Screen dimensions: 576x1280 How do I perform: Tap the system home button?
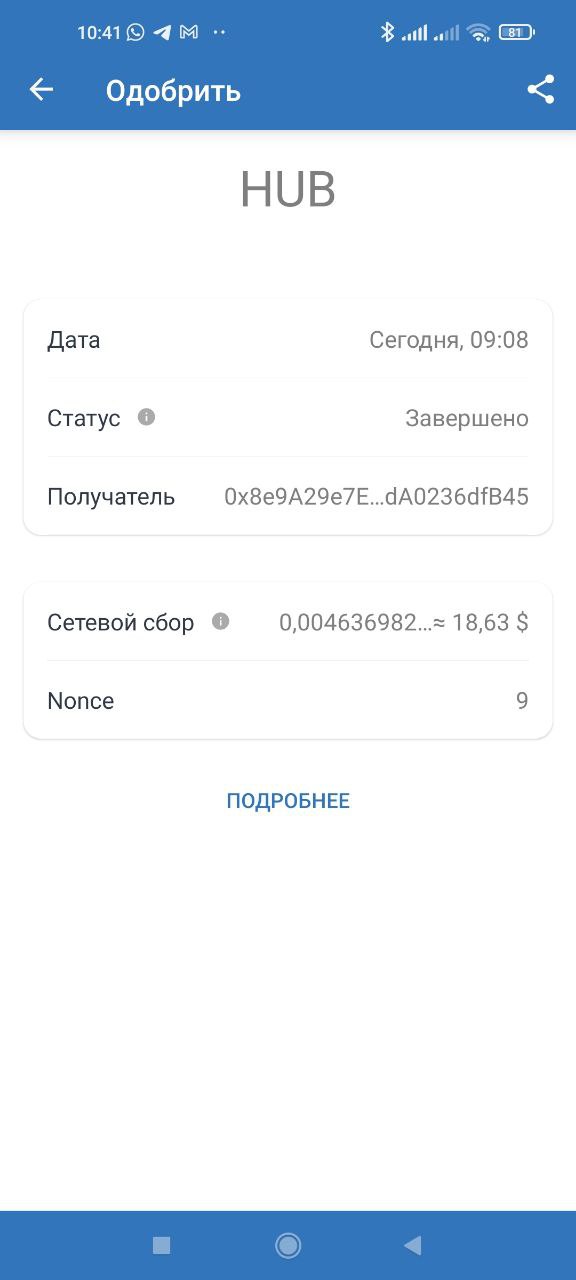coord(288,1245)
